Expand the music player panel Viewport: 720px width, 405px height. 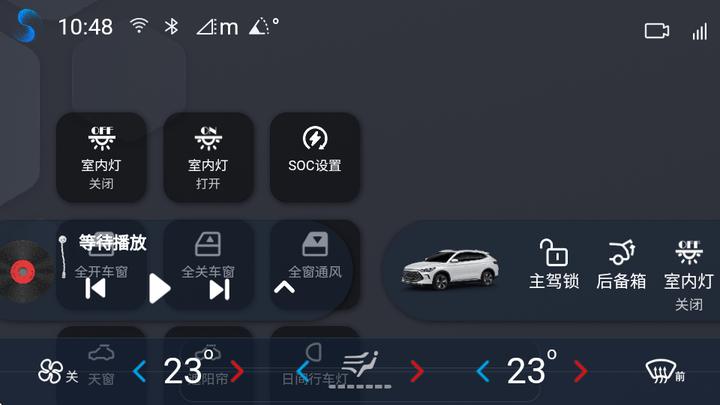(284, 288)
